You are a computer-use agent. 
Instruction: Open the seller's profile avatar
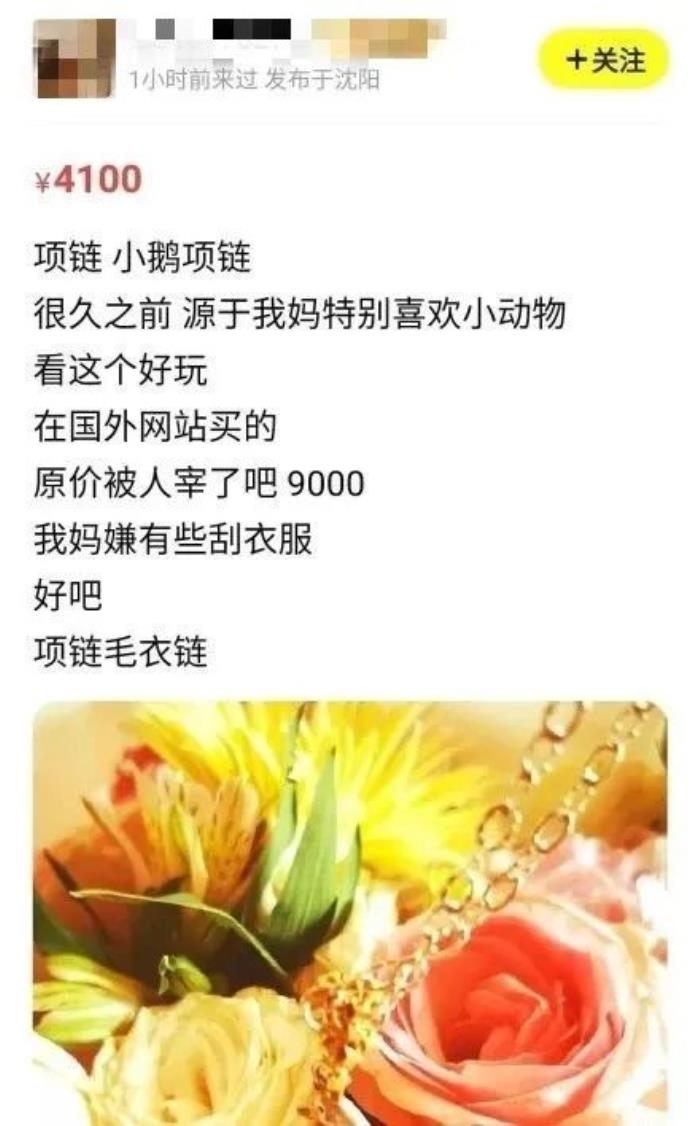click(x=75, y=60)
